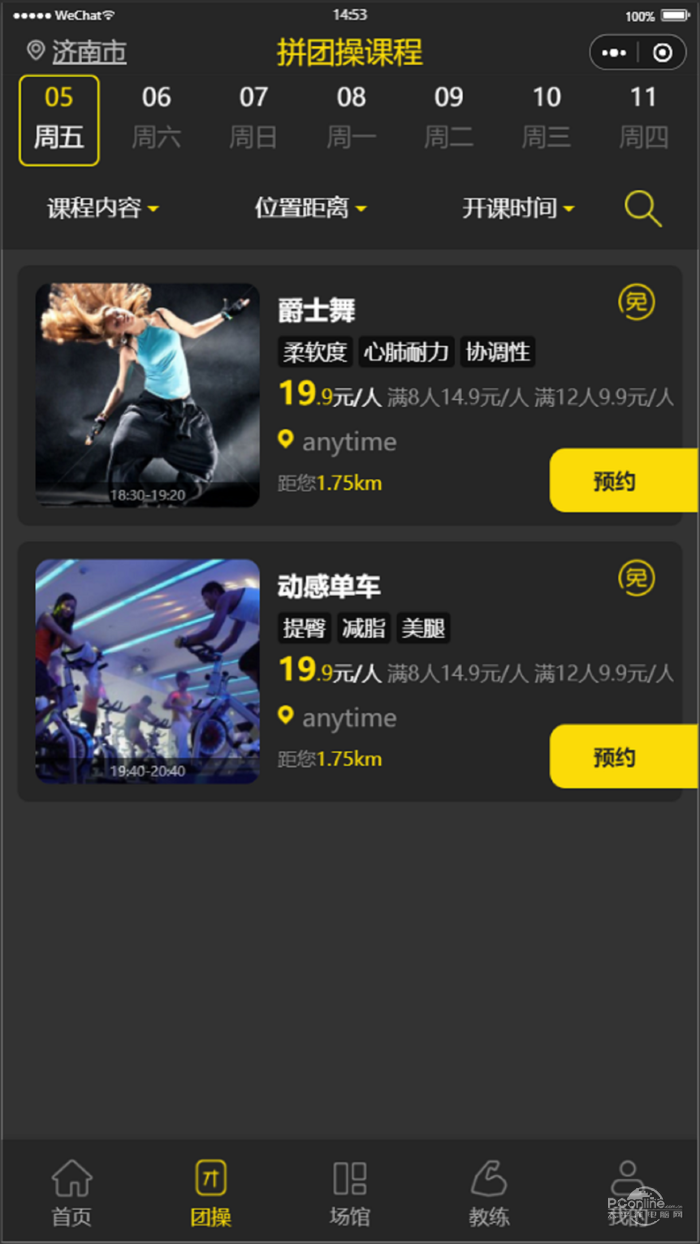Select date 08 周一
Image resolution: width=700 pixels, height=1244 pixels.
coord(351,118)
